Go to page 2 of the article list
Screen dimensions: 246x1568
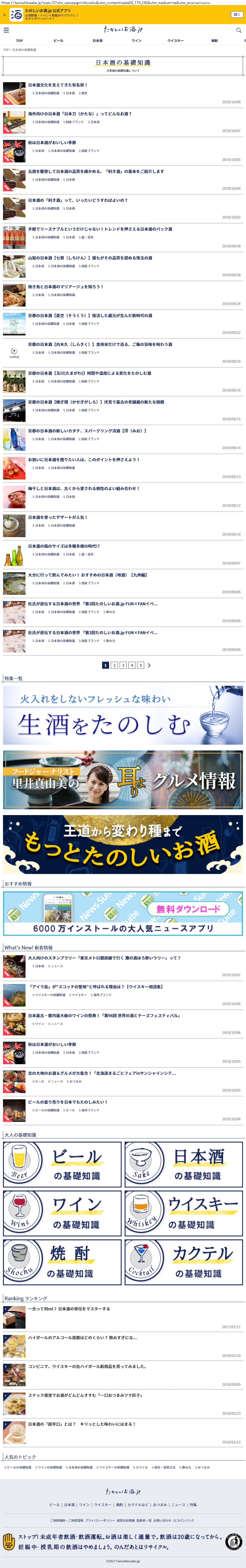point(114,665)
